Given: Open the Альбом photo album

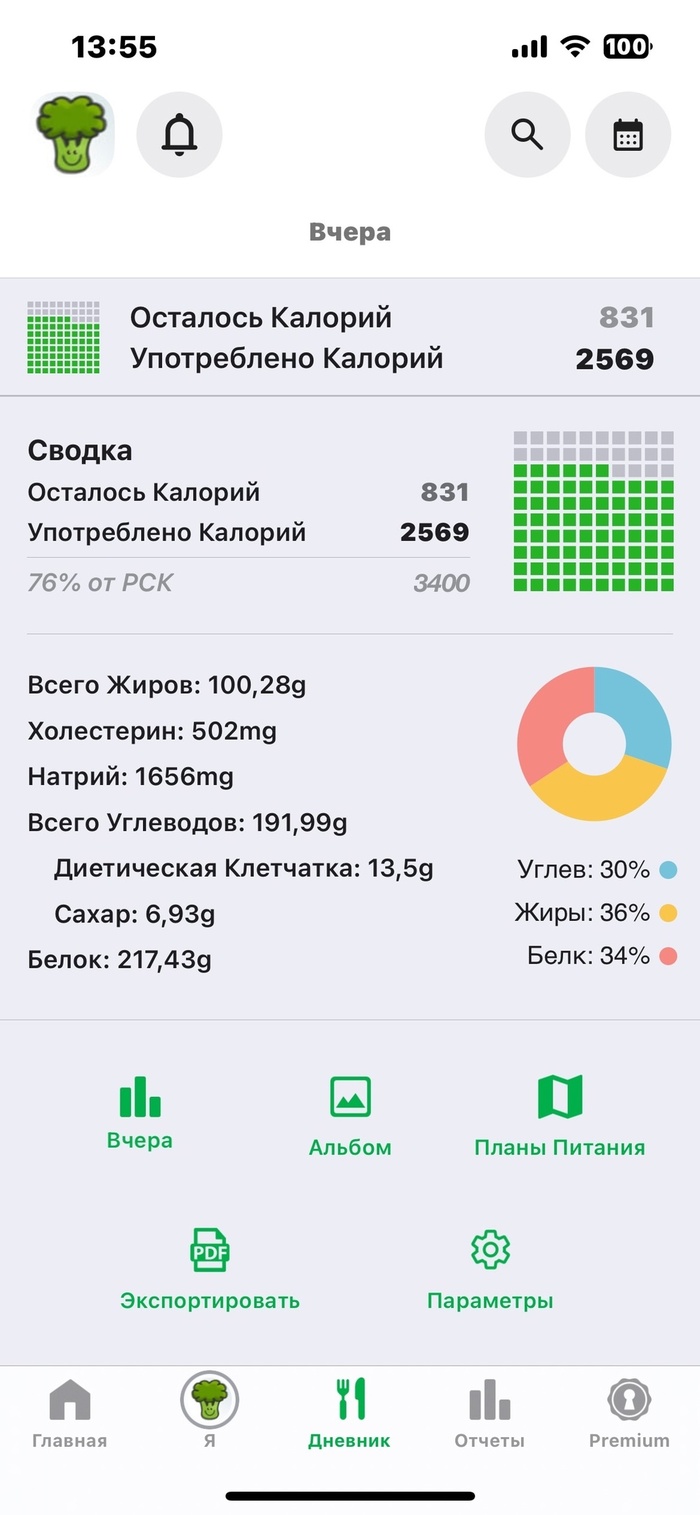Looking at the screenshot, I should 350,1115.
